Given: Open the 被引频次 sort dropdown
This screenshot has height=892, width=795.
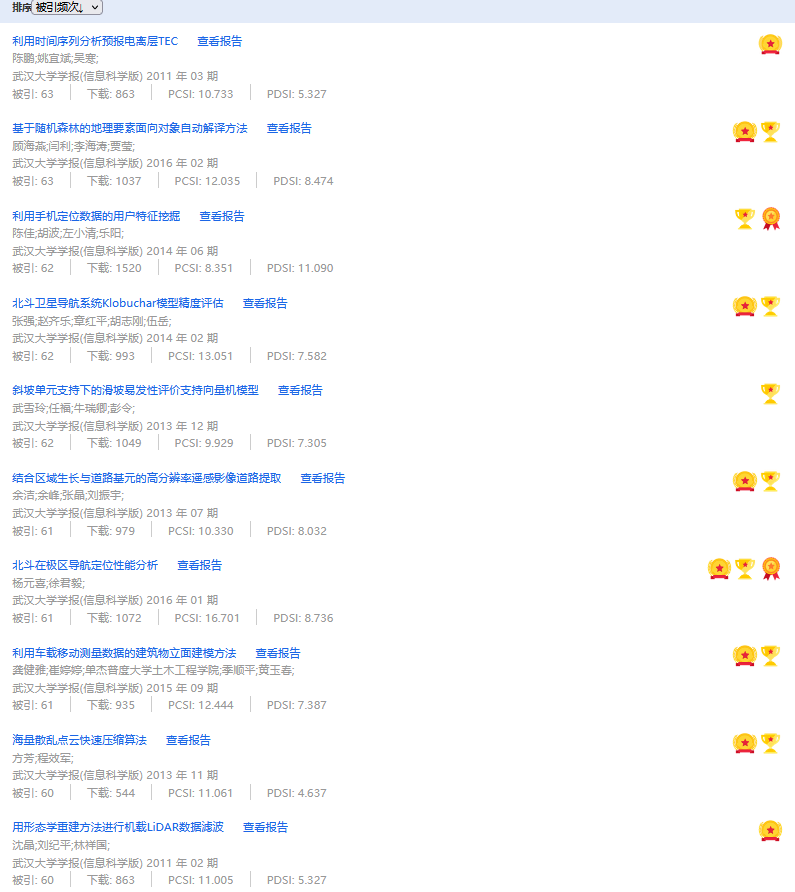Looking at the screenshot, I should pos(67,7).
